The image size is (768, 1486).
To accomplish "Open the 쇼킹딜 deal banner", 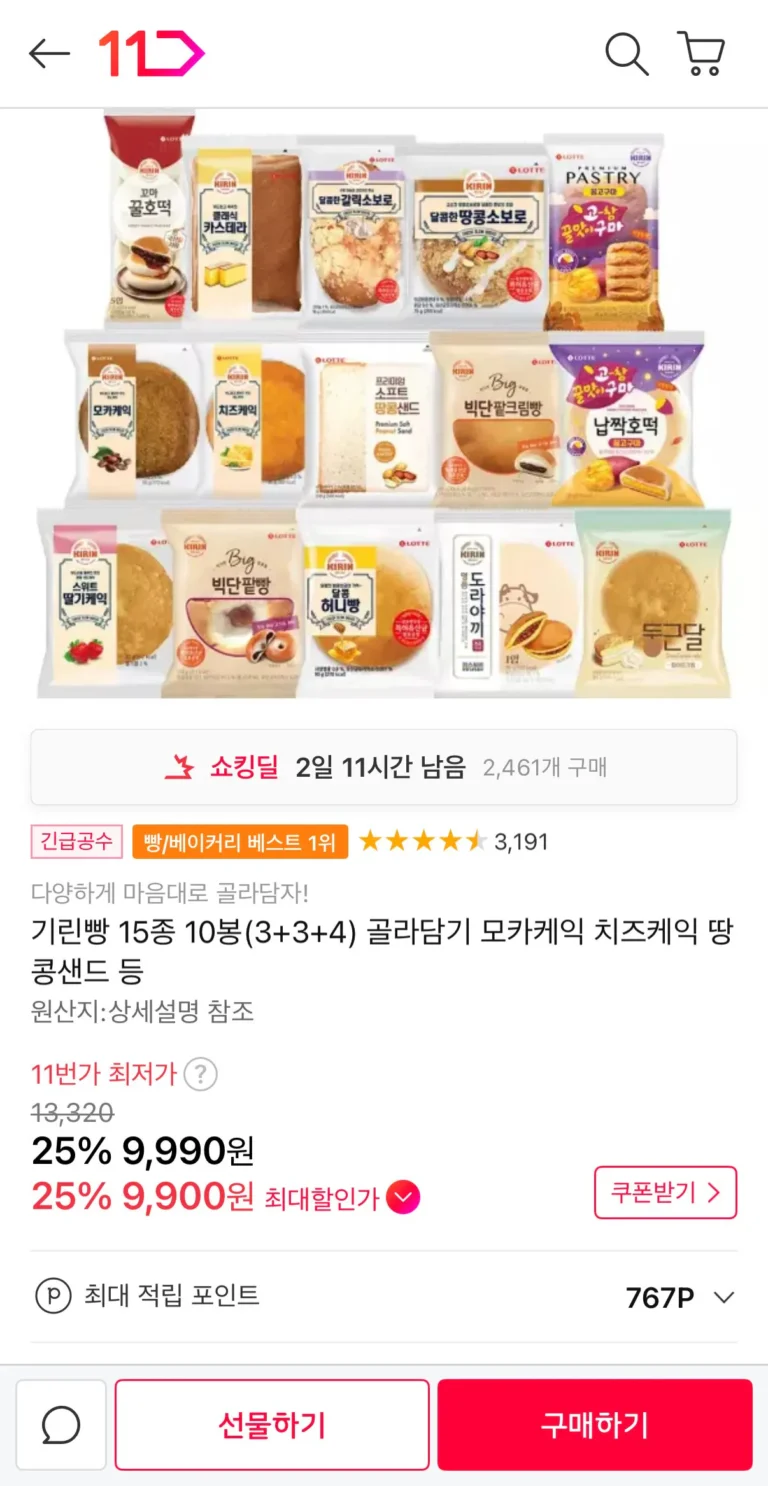I will 384,767.
